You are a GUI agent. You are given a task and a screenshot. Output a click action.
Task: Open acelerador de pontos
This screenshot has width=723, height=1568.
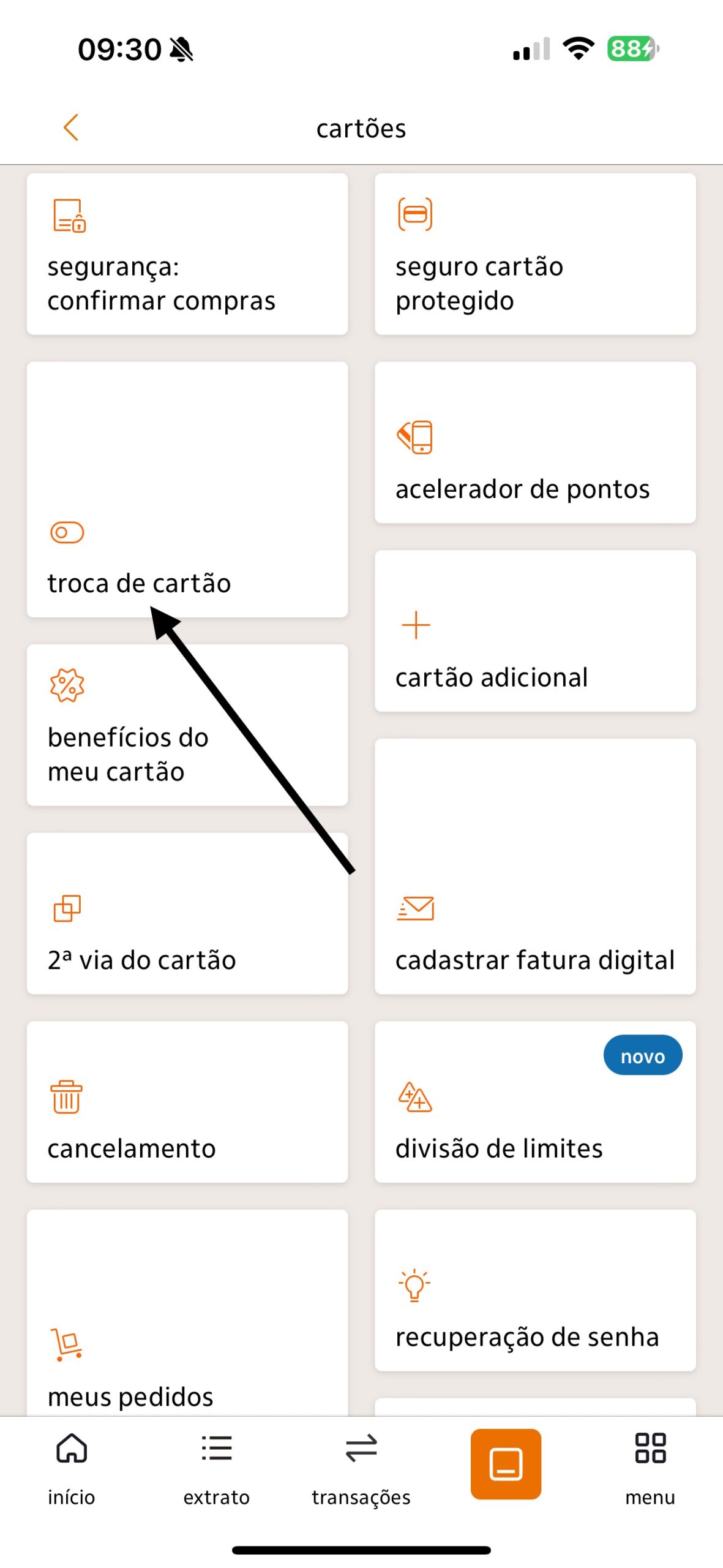point(535,442)
